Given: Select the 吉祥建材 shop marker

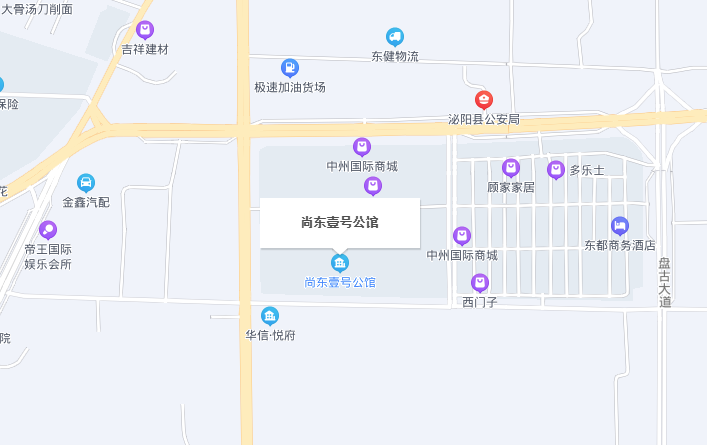Looking at the screenshot, I should point(145,30).
